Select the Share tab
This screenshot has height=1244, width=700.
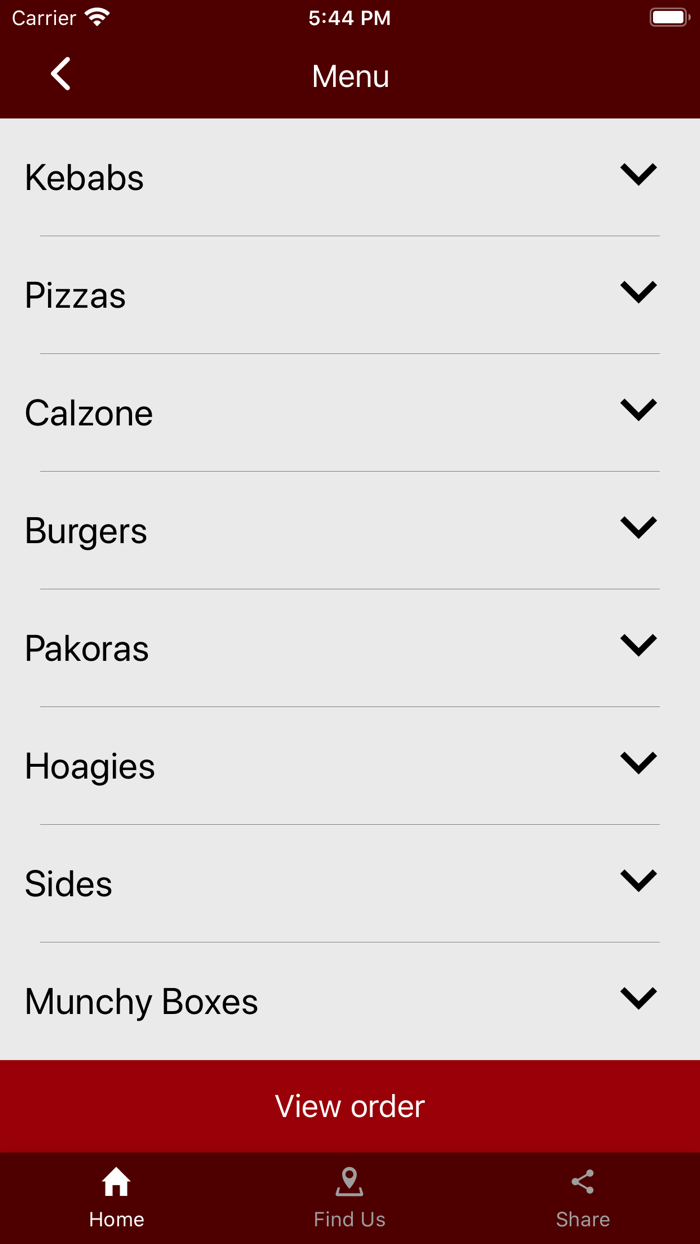tap(582, 1198)
